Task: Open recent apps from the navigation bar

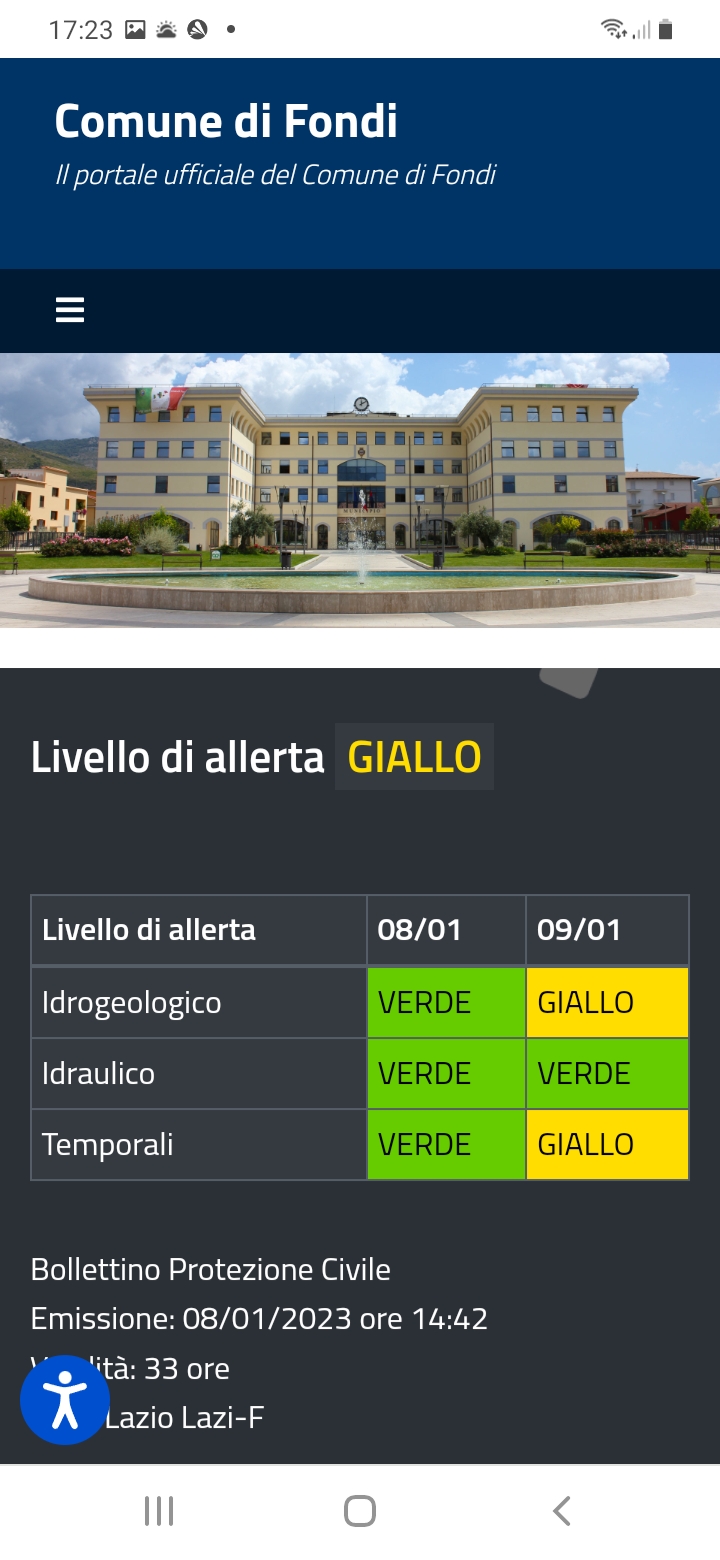Action: (x=159, y=1510)
